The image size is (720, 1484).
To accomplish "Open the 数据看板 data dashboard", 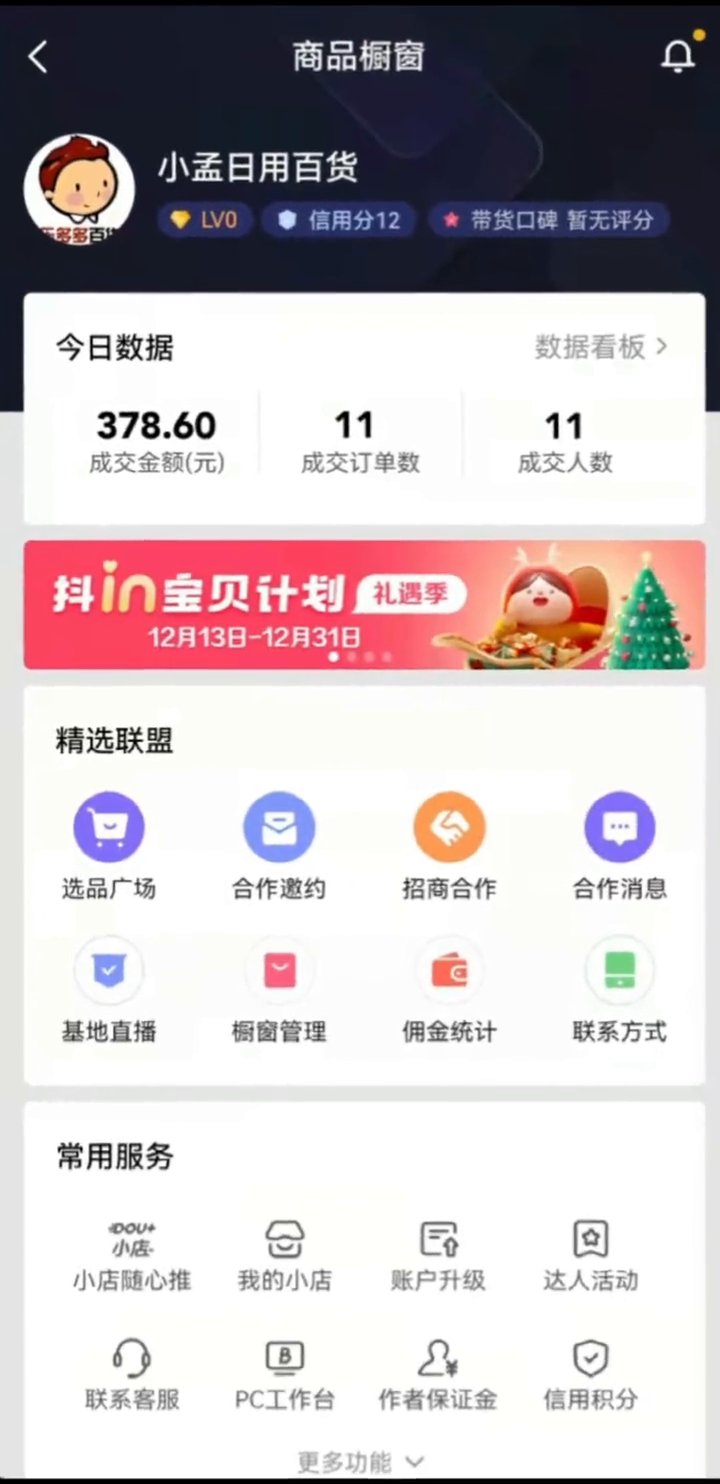I will (600, 347).
